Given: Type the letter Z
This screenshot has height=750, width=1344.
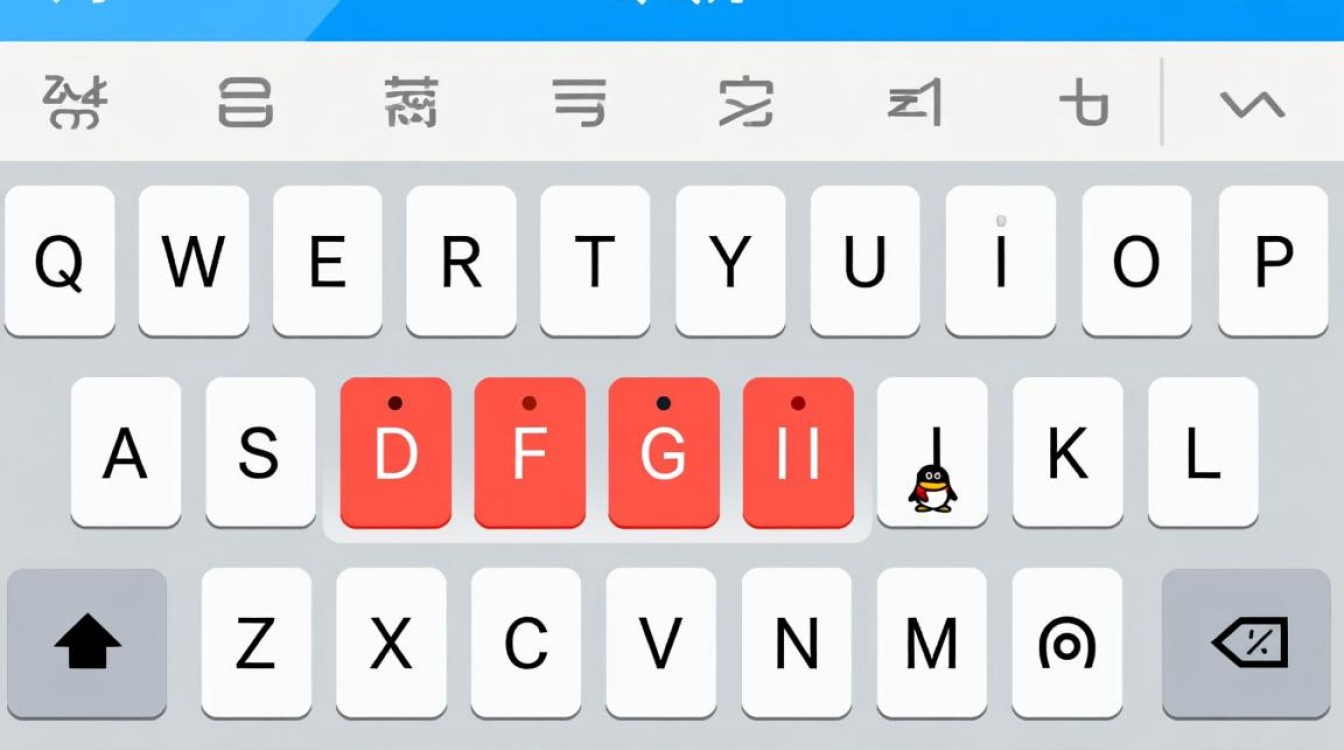Looking at the screenshot, I should (256, 642).
